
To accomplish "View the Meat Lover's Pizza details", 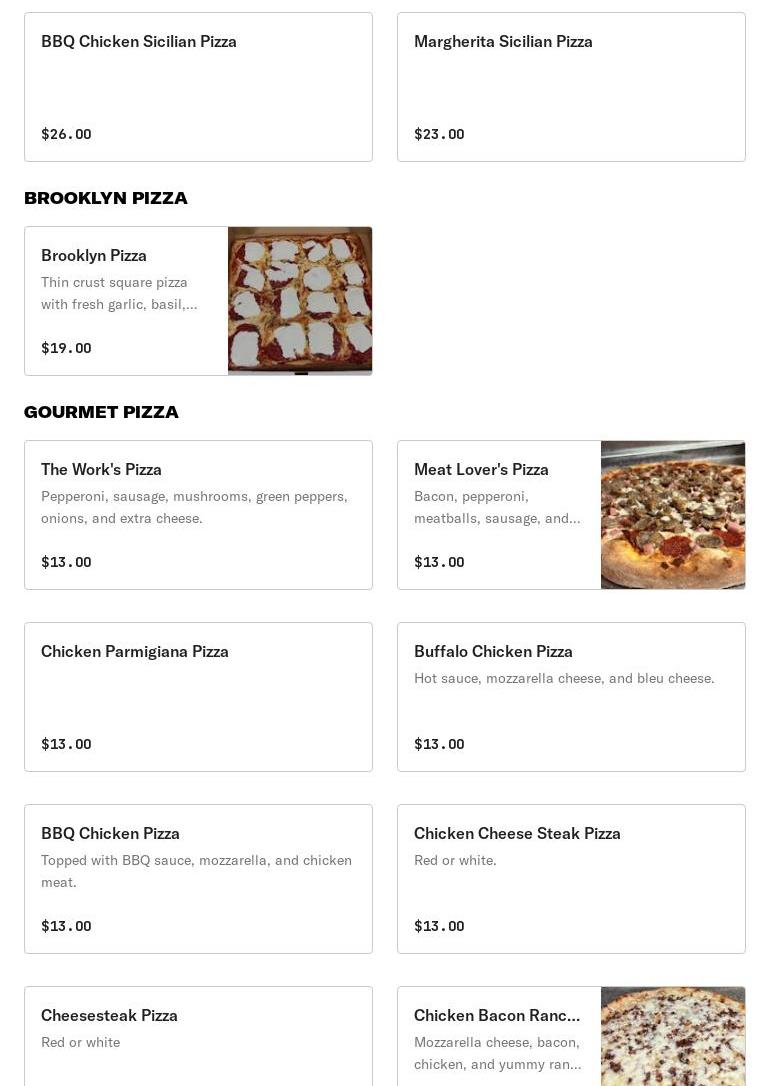I will (x=571, y=515).
